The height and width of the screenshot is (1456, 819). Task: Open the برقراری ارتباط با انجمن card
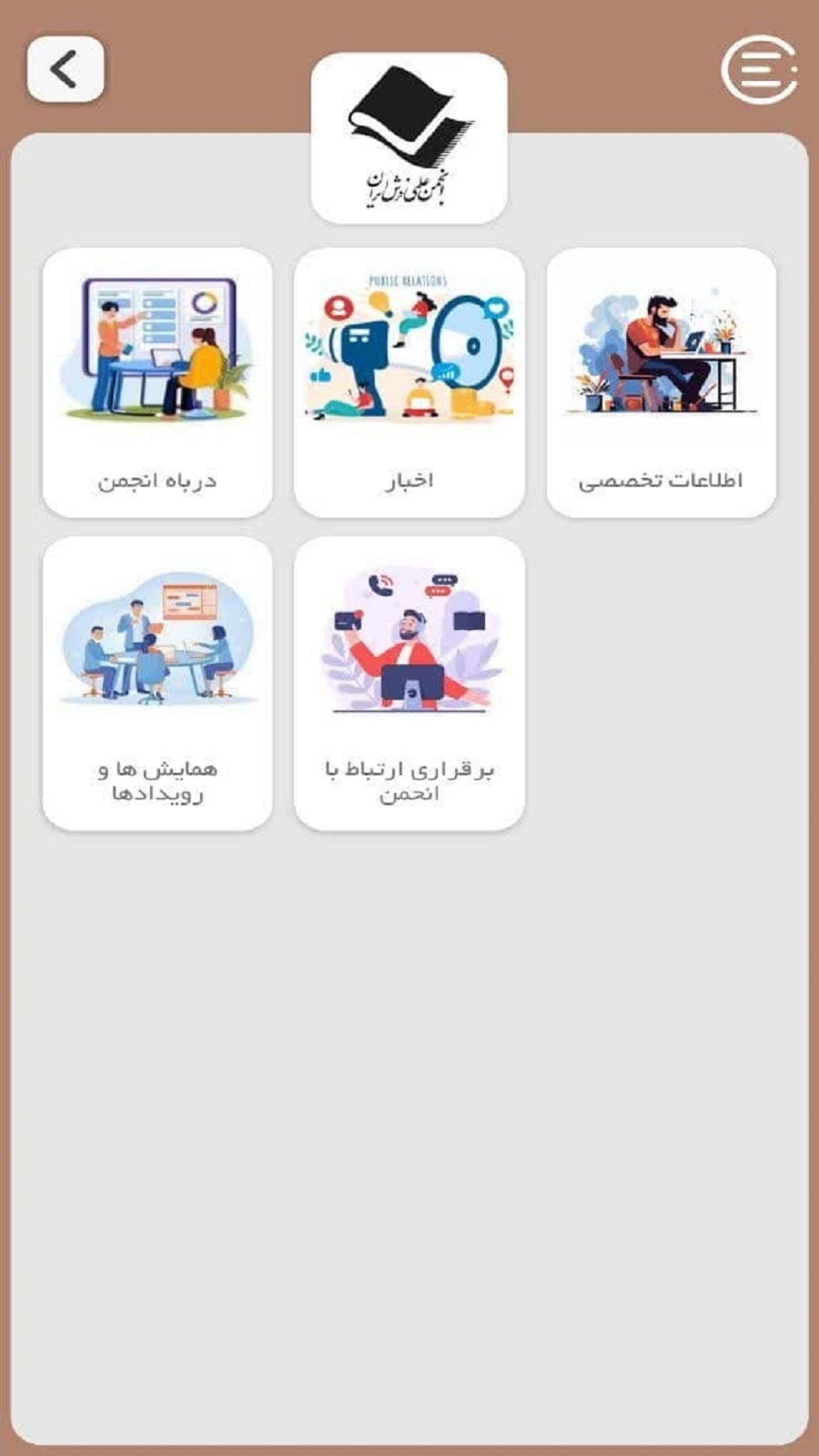click(409, 682)
